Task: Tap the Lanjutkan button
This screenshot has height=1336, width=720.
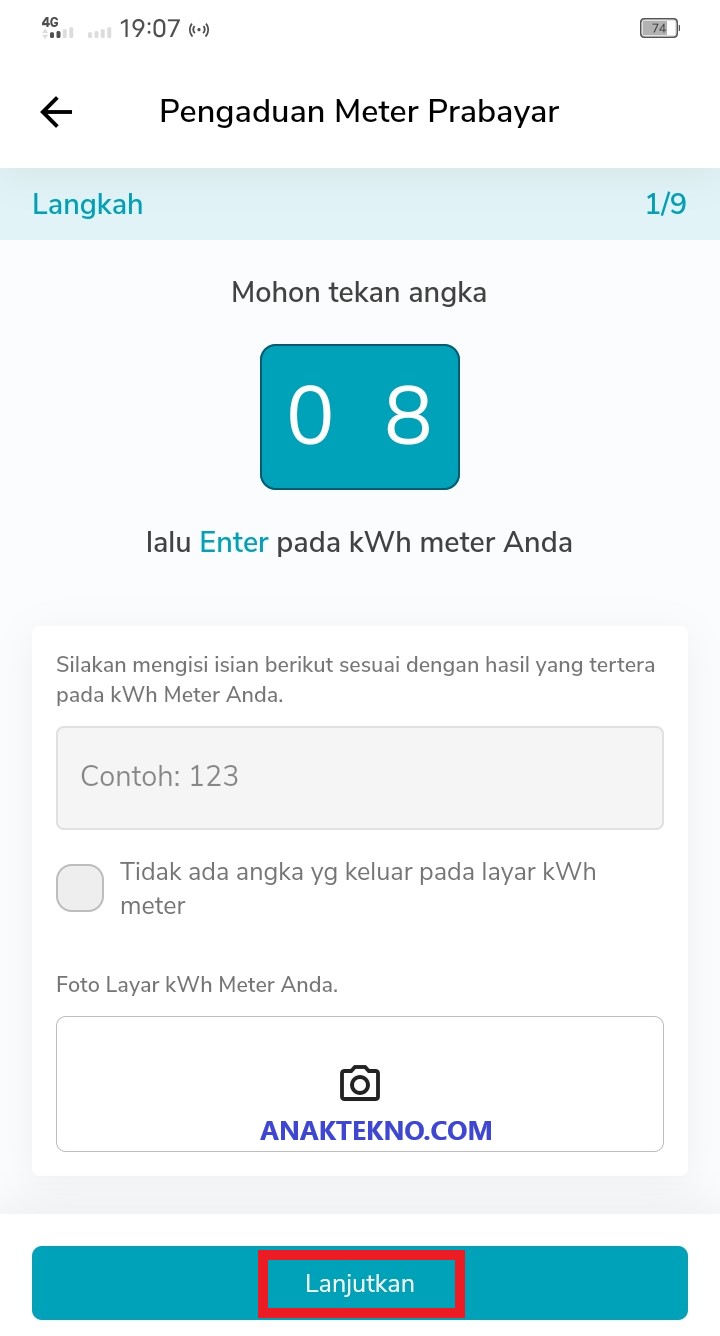Action: 360,1283
